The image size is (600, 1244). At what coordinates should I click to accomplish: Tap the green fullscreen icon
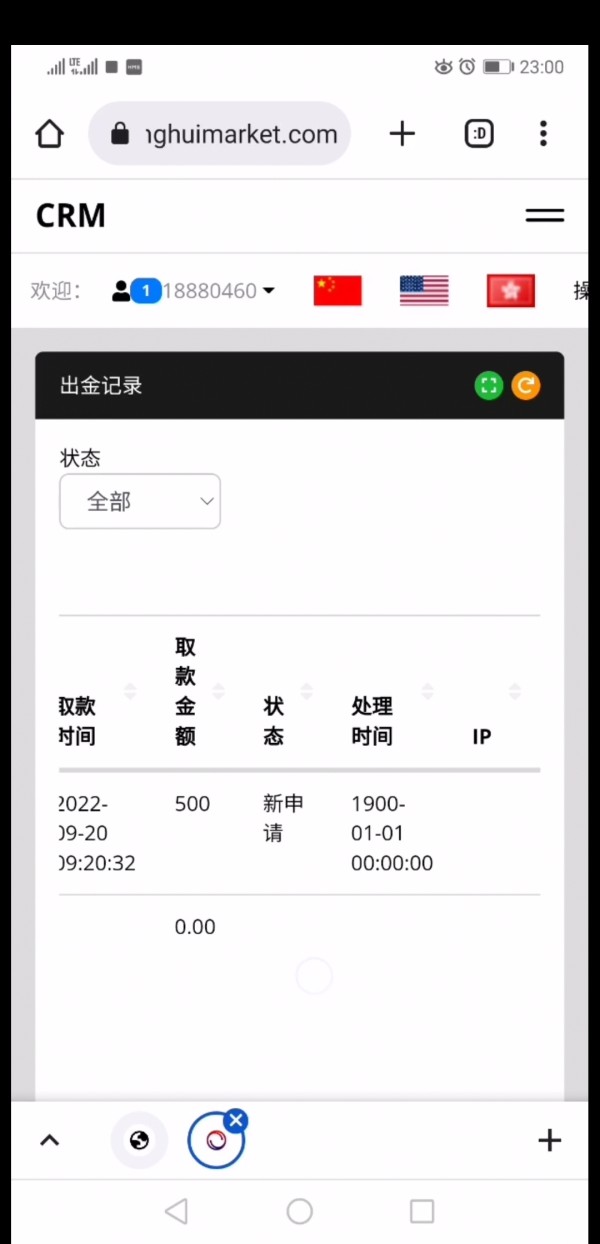[x=489, y=386]
